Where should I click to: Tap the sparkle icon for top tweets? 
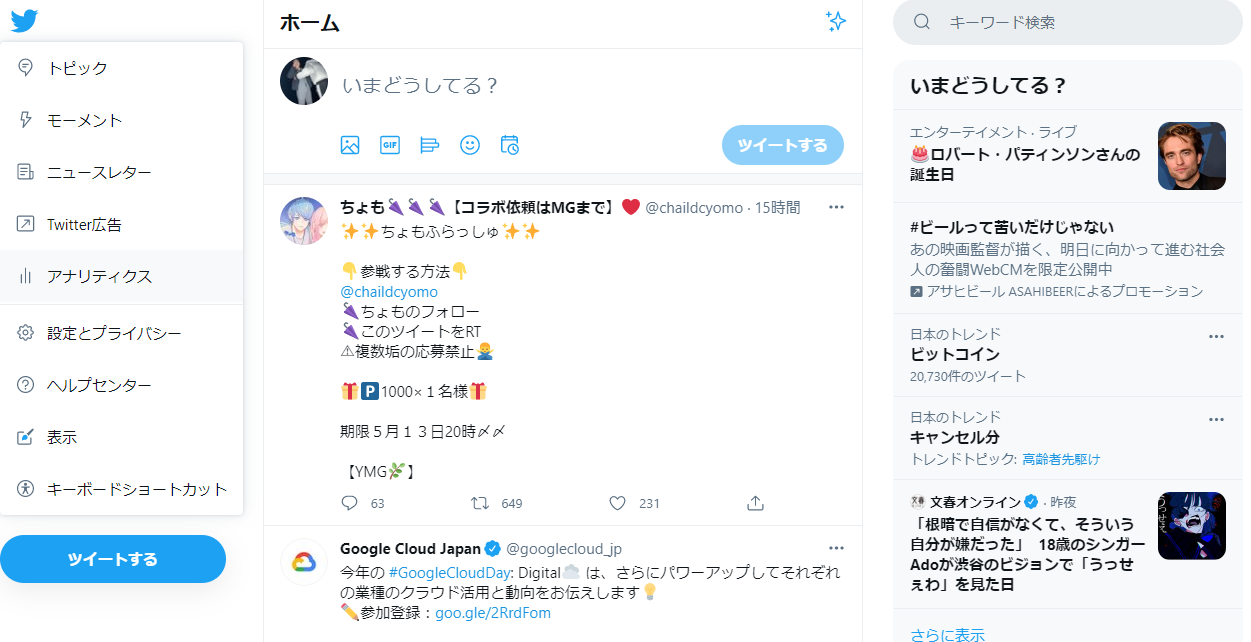[x=836, y=22]
